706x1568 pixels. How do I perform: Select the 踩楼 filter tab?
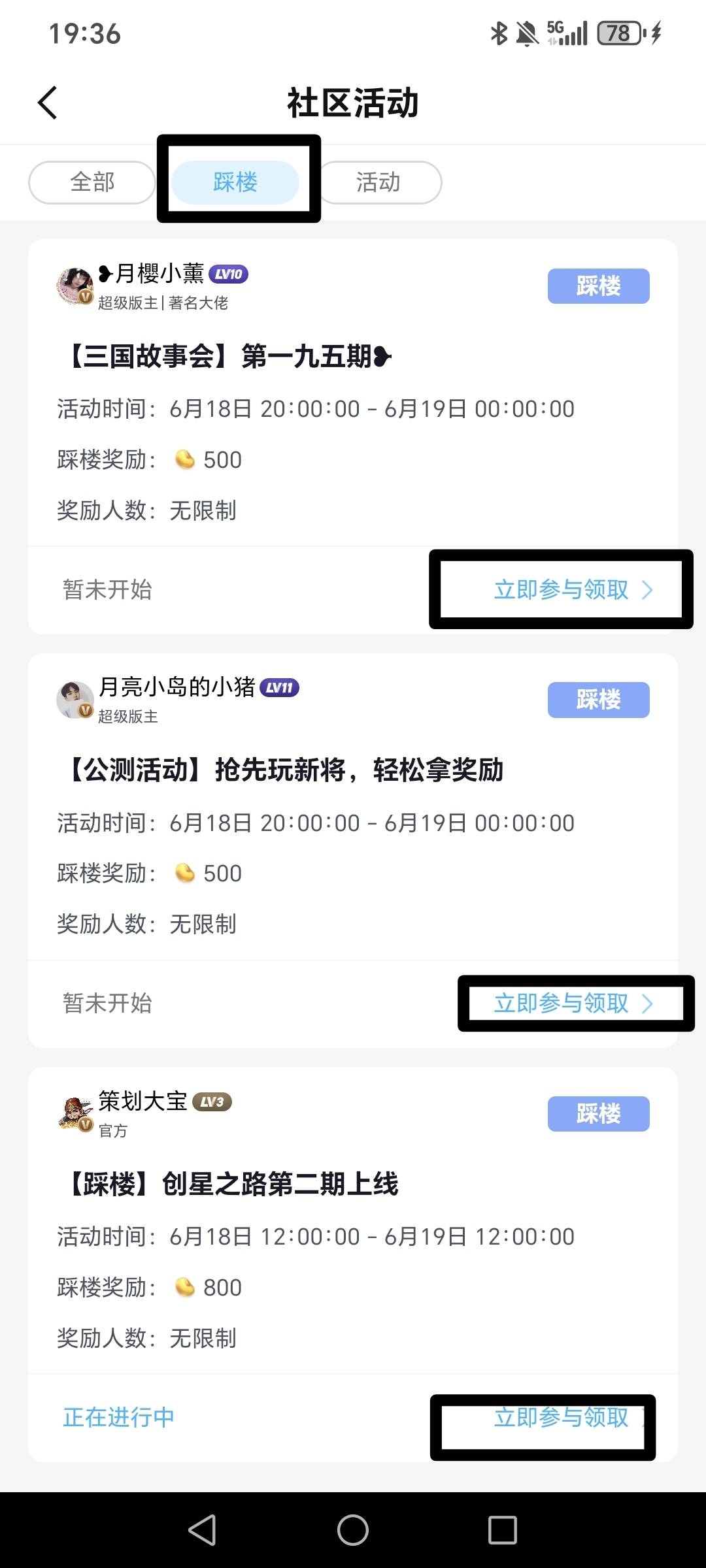[x=235, y=182]
